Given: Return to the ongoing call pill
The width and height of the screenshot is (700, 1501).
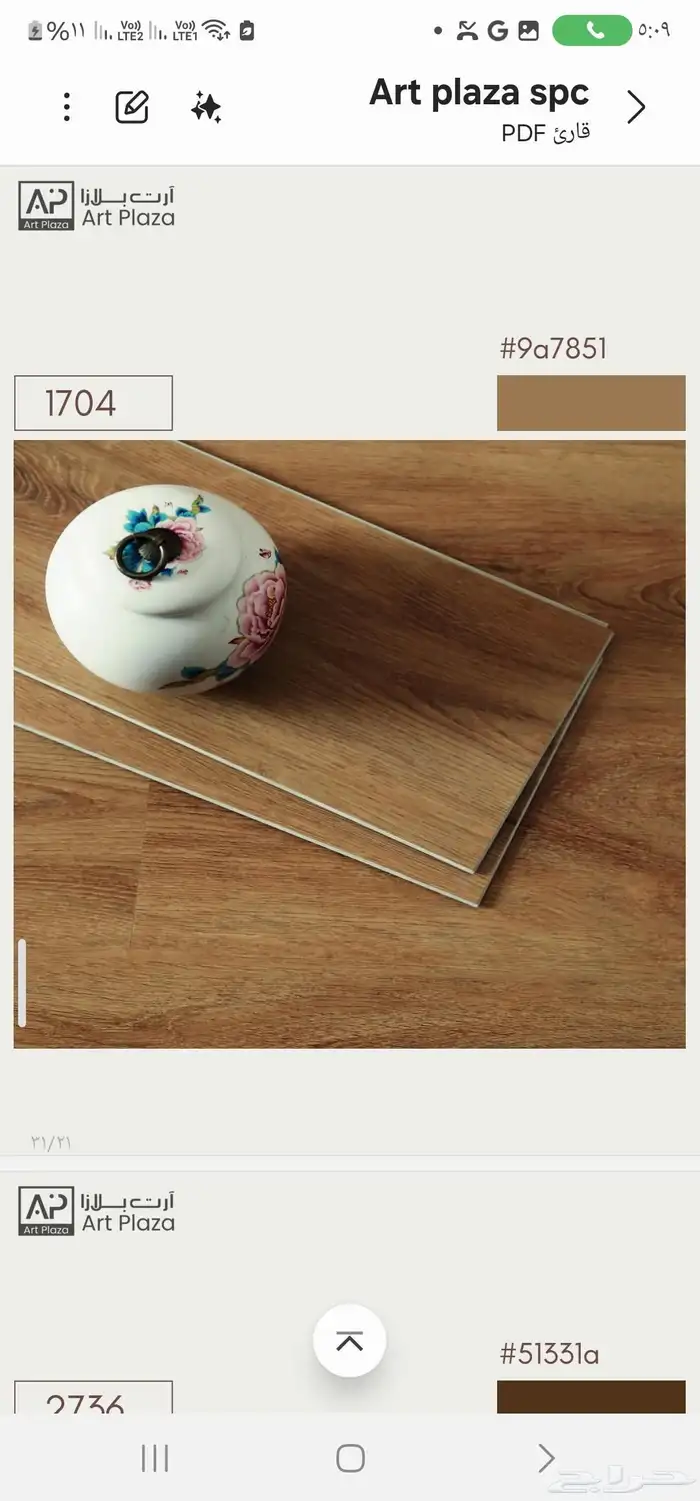Looking at the screenshot, I should pyautogui.click(x=592, y=31).
